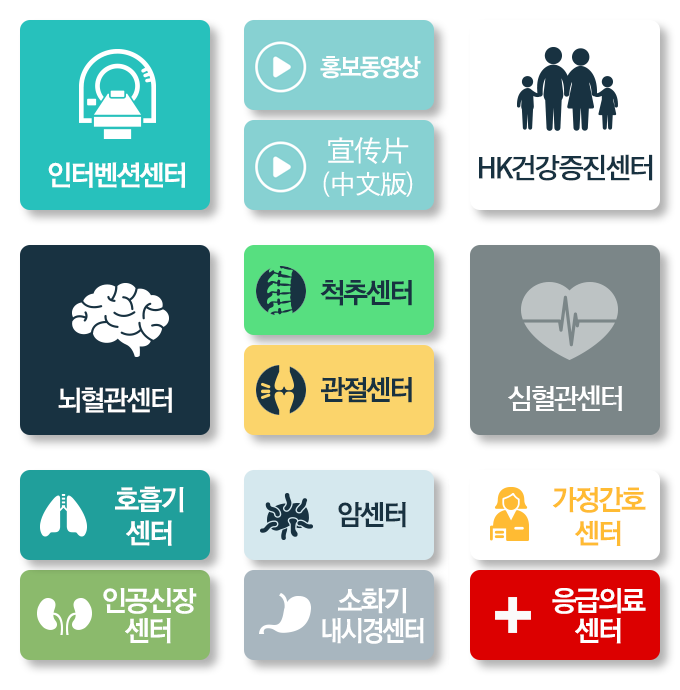This screenshot has height=690, width=680.
Task: Go to 척추센터
Action: click(338, 290)
